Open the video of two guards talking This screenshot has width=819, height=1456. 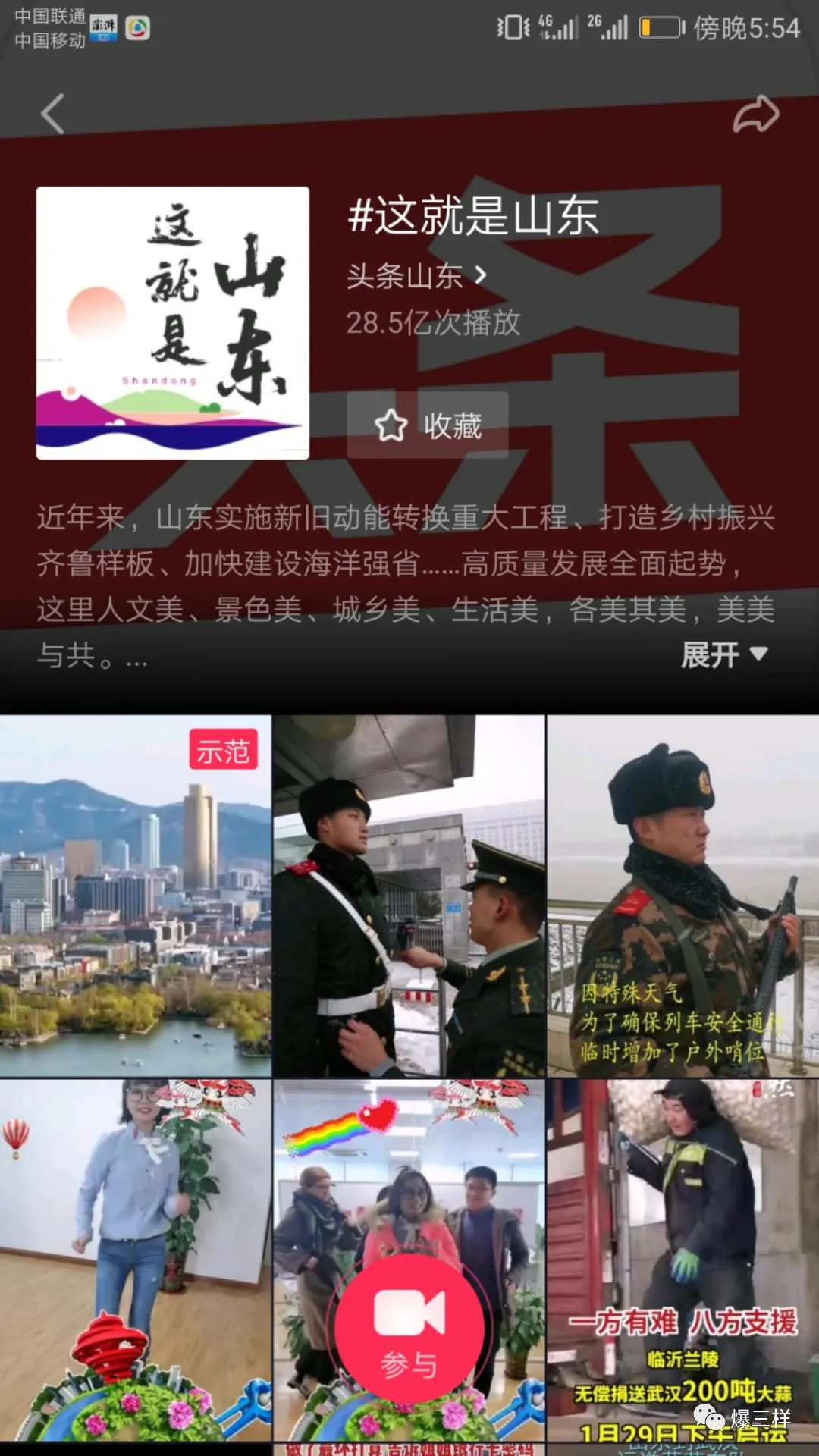[409, 895]
